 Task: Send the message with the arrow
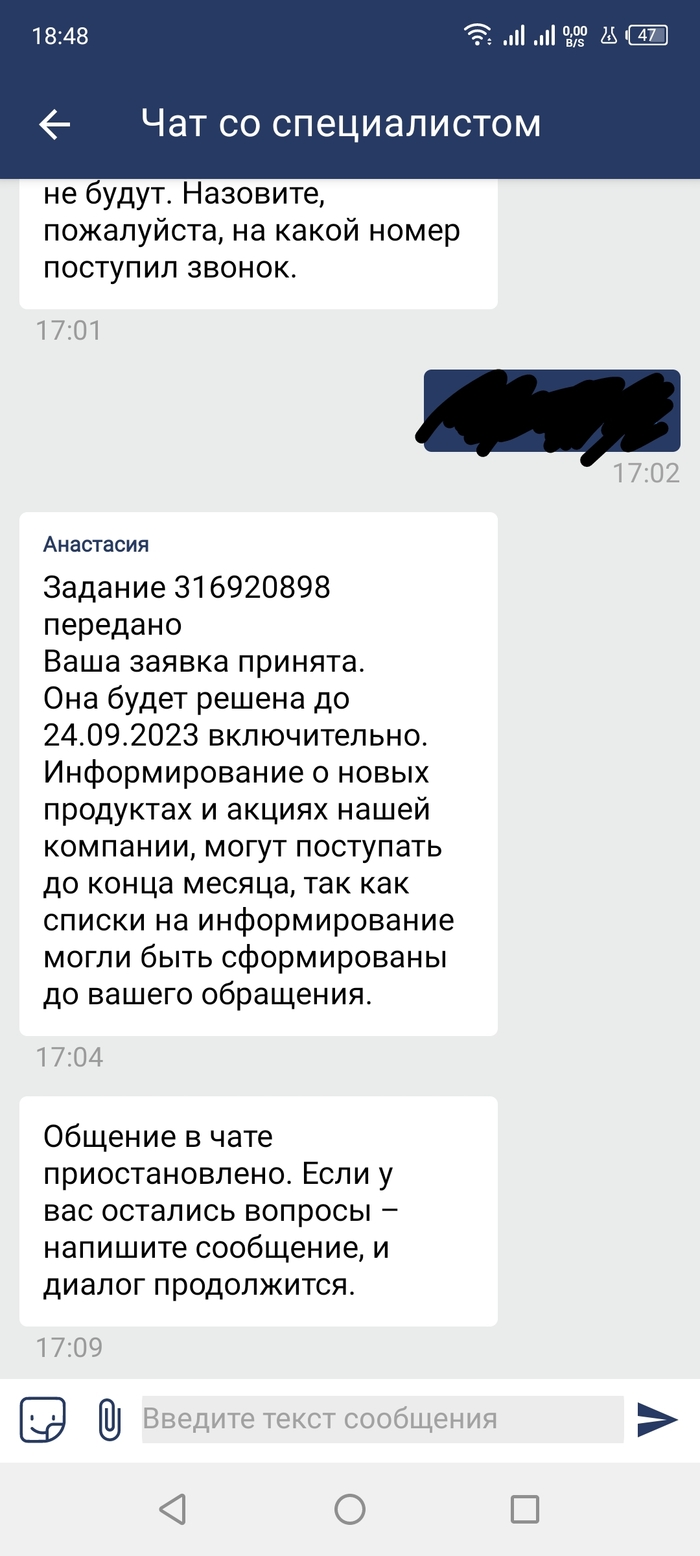pyautogui.click(x=657, y=1419)
